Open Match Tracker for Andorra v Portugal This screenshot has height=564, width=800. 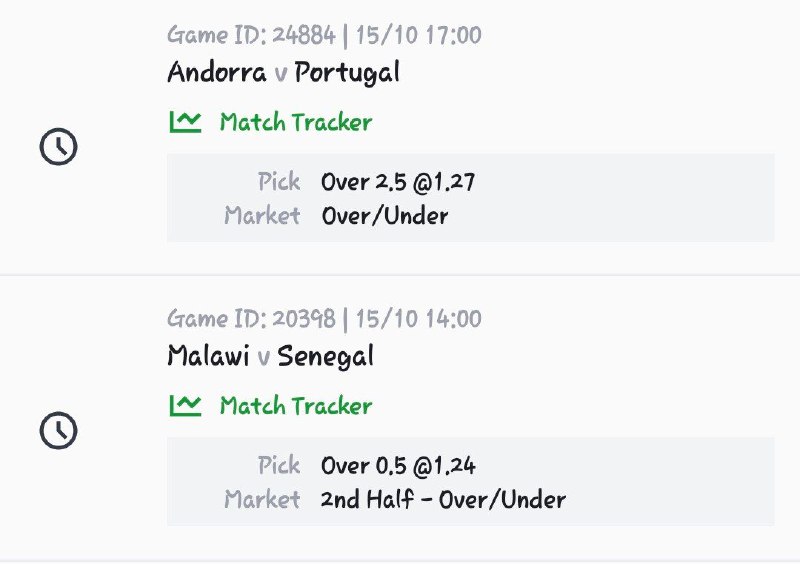click(x=271, y=123)
